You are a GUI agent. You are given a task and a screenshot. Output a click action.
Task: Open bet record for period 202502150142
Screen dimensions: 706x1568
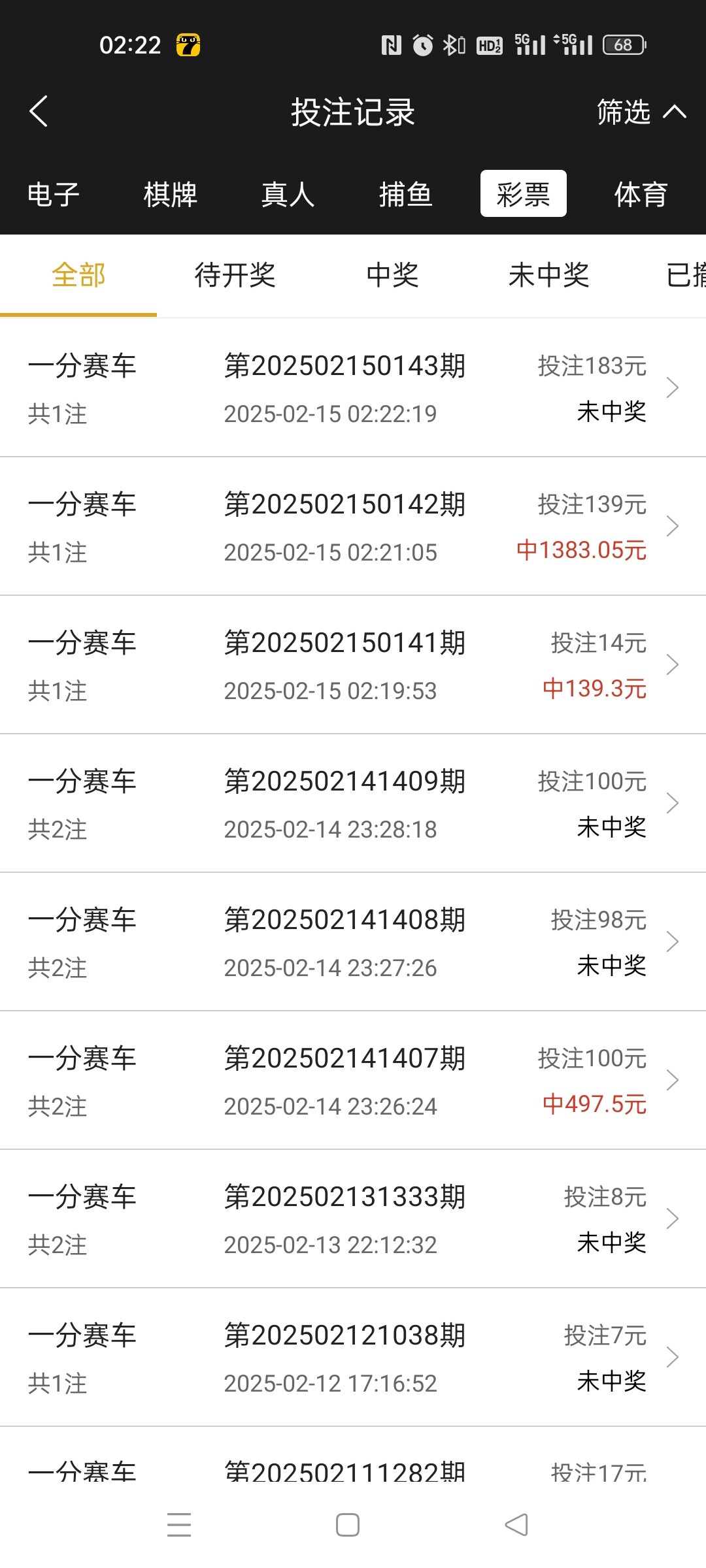point(353,527)
